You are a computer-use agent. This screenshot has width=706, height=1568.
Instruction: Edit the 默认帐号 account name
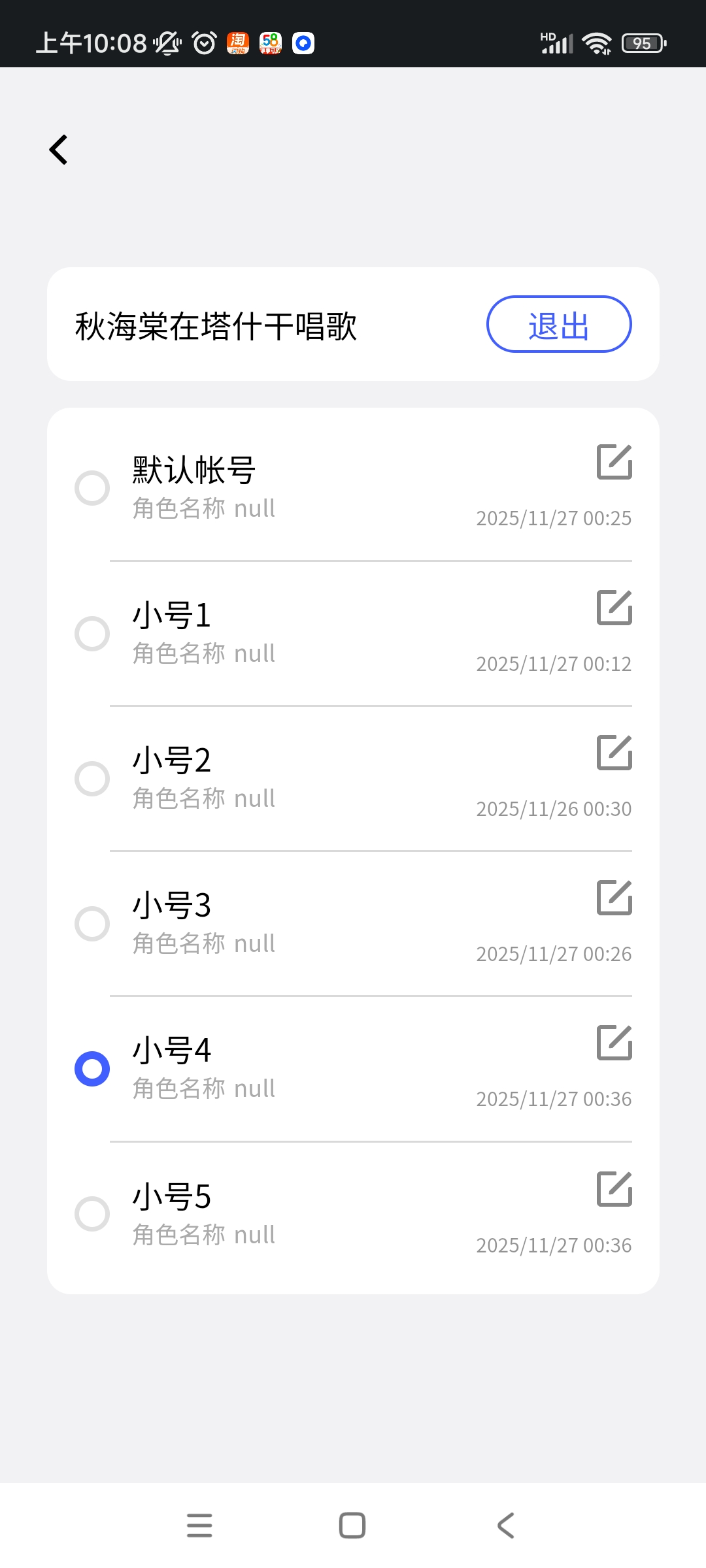(614, 462)
